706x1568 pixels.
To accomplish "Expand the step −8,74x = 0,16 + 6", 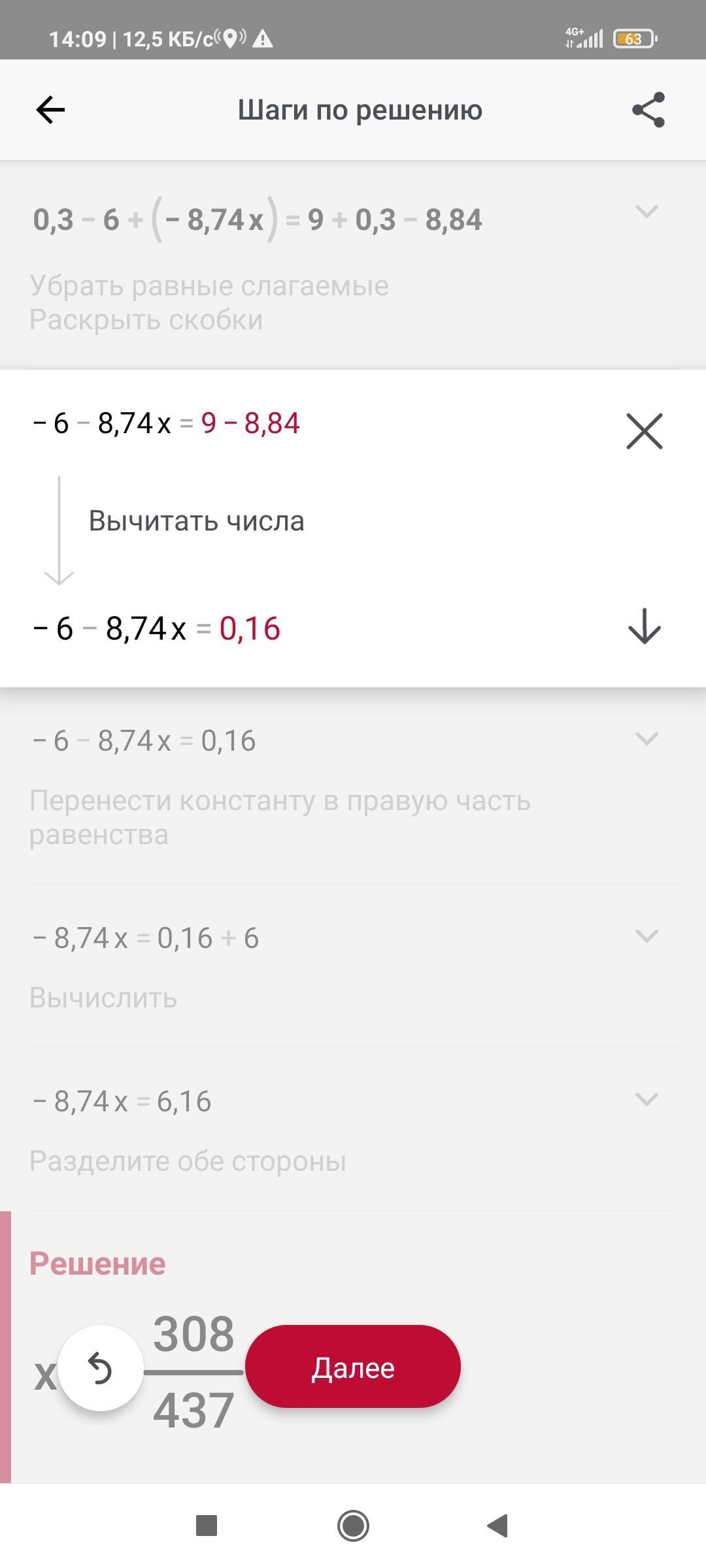I will [647, 936].
